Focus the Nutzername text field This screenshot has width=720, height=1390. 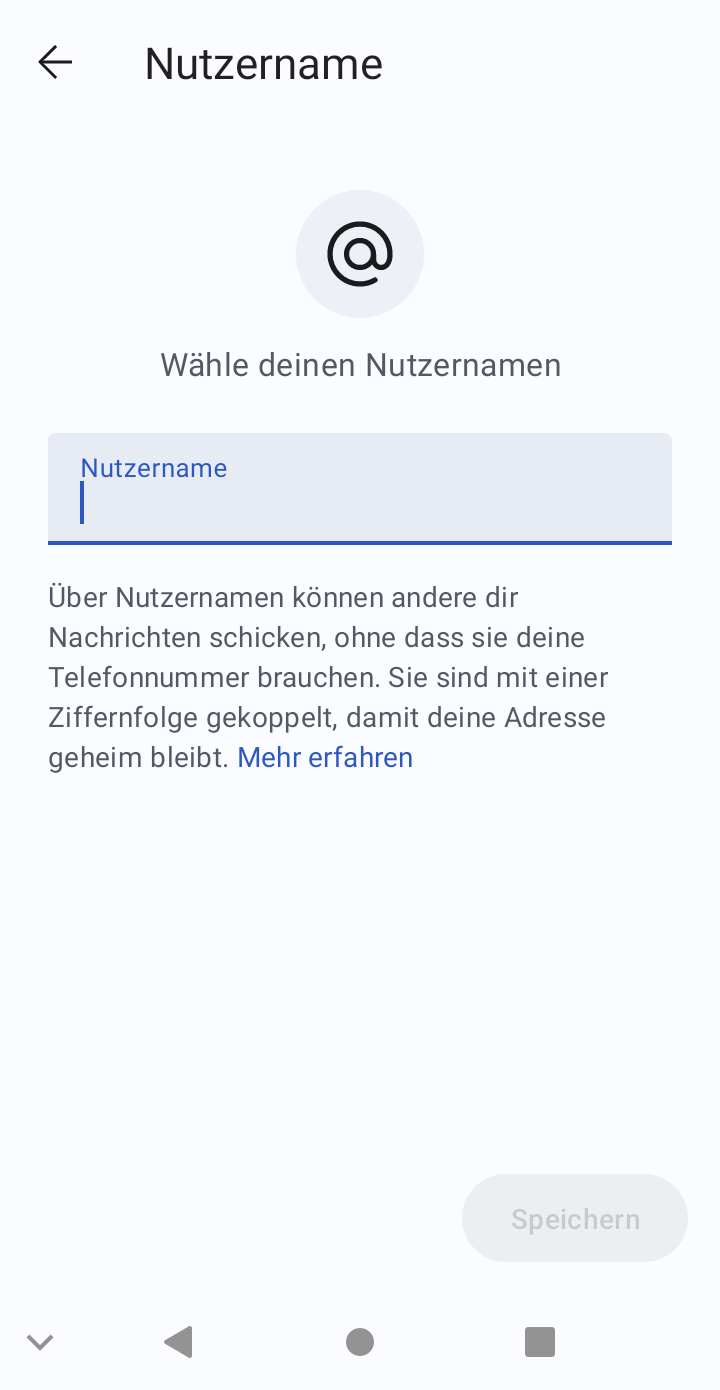pos(360,490)
